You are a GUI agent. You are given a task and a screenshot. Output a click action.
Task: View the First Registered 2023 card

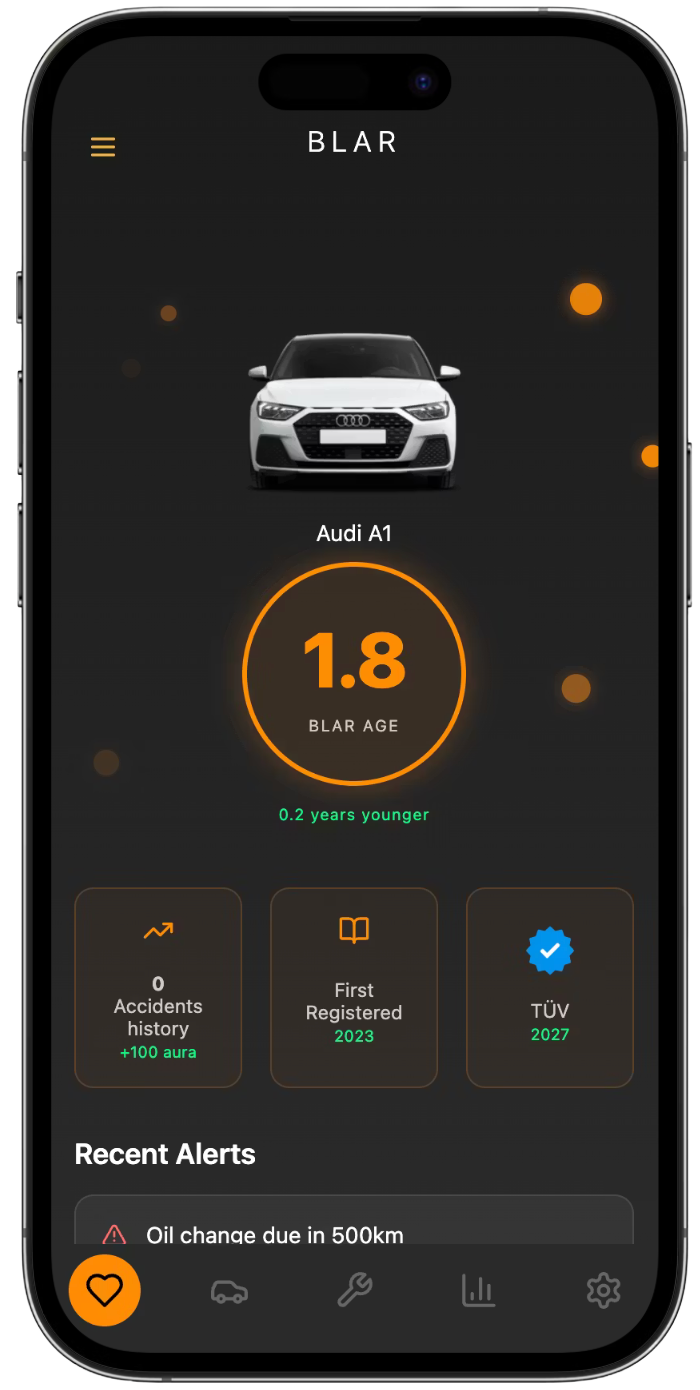coord(354,988)
